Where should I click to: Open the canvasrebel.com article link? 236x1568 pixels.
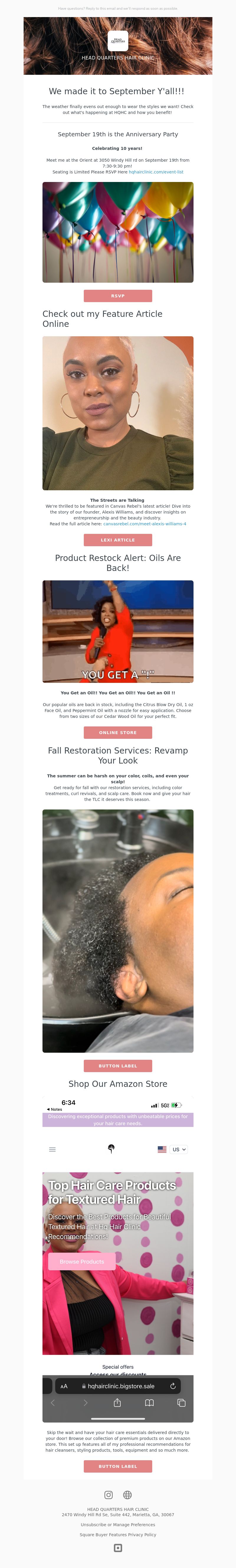tap(145, 524)
